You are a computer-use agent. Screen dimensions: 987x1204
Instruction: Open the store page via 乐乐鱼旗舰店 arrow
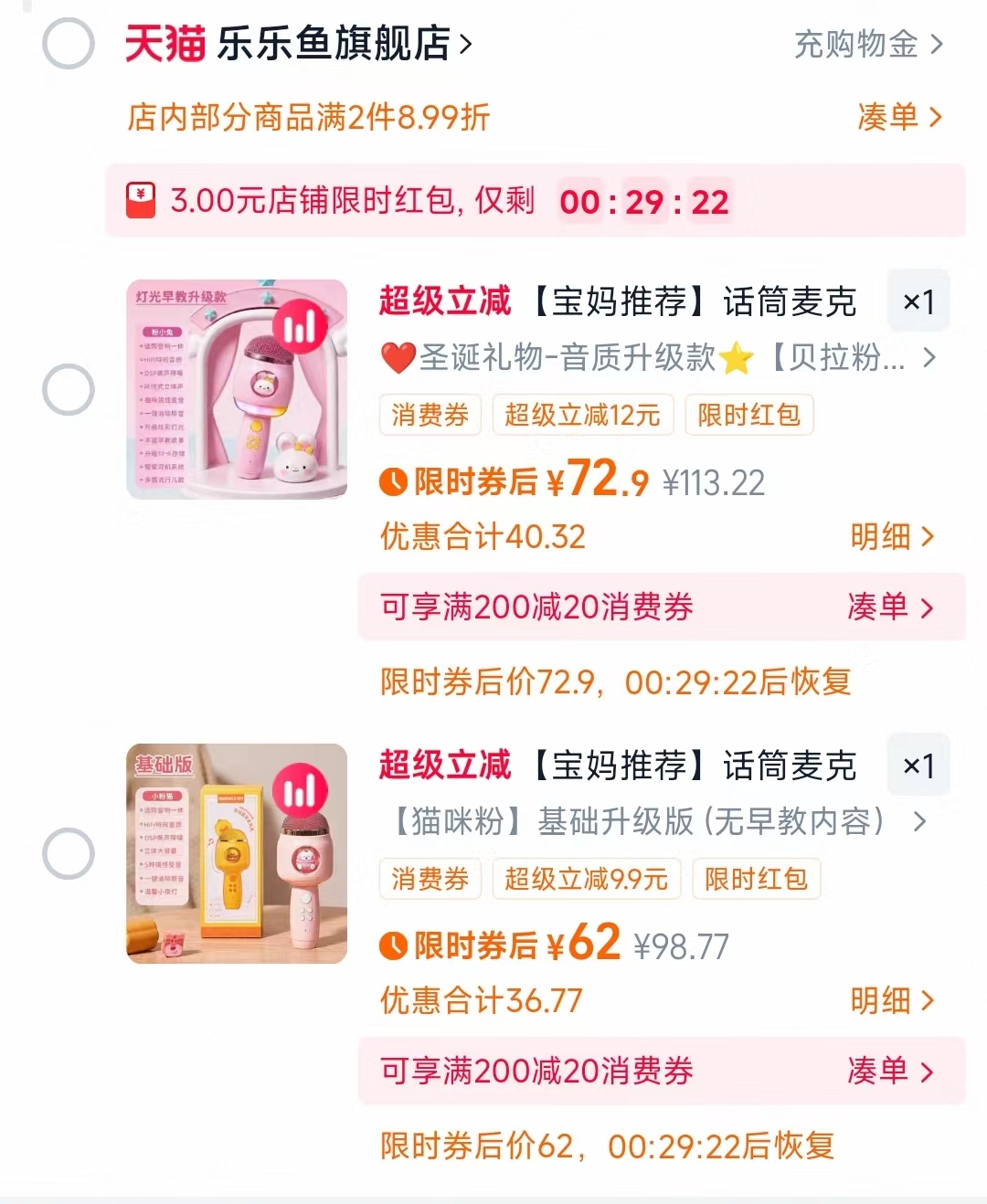pos(469,43)
